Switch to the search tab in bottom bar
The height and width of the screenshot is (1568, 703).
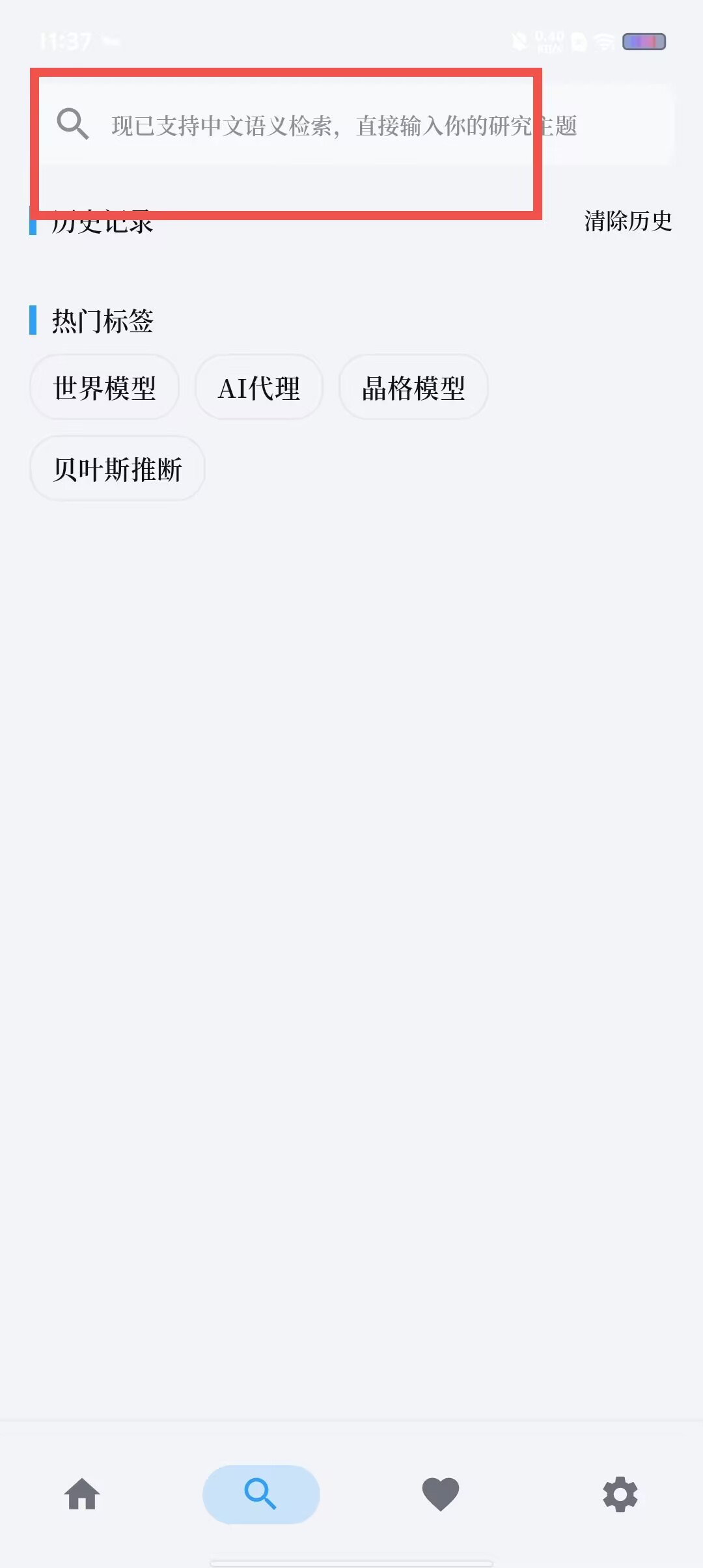[261, 1494]
